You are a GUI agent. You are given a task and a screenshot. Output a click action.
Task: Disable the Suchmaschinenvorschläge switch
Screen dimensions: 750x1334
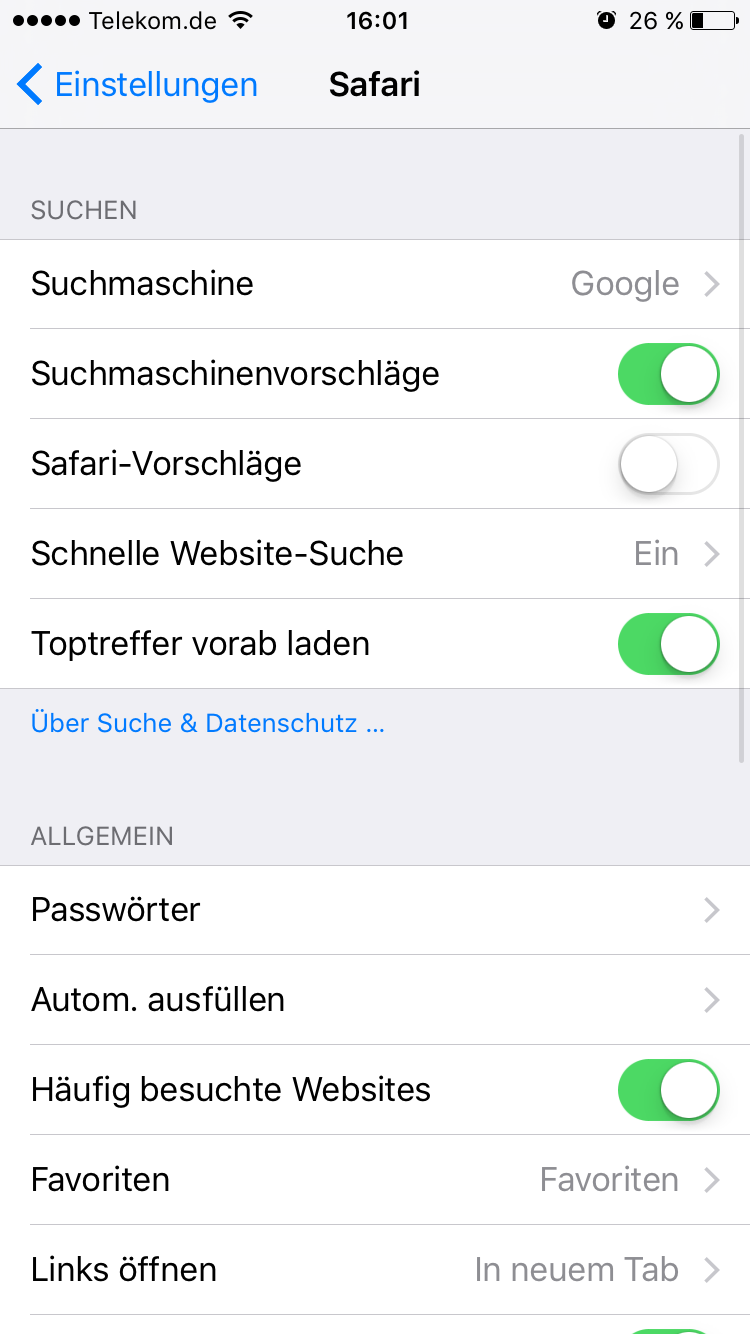click(x=669, y=374)
